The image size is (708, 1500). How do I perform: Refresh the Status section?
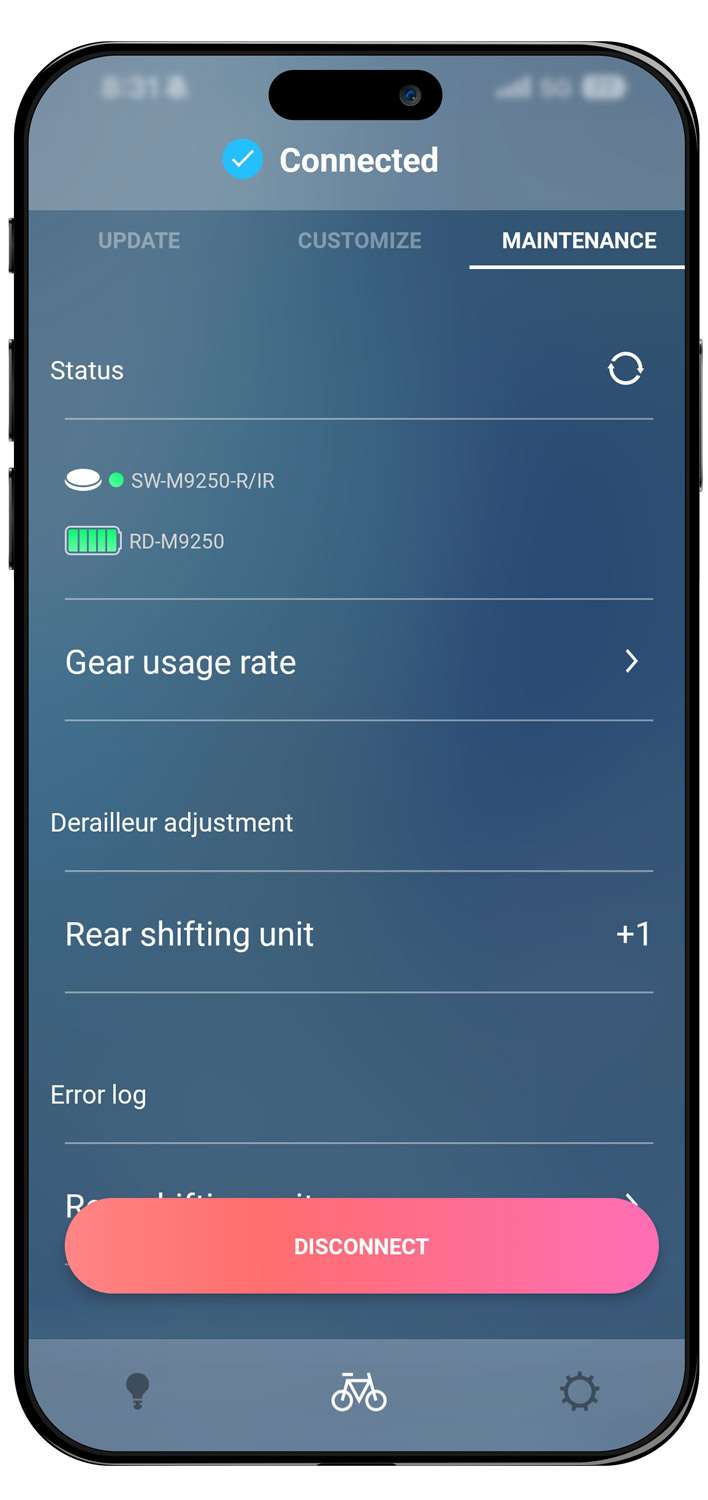(626, 369)
